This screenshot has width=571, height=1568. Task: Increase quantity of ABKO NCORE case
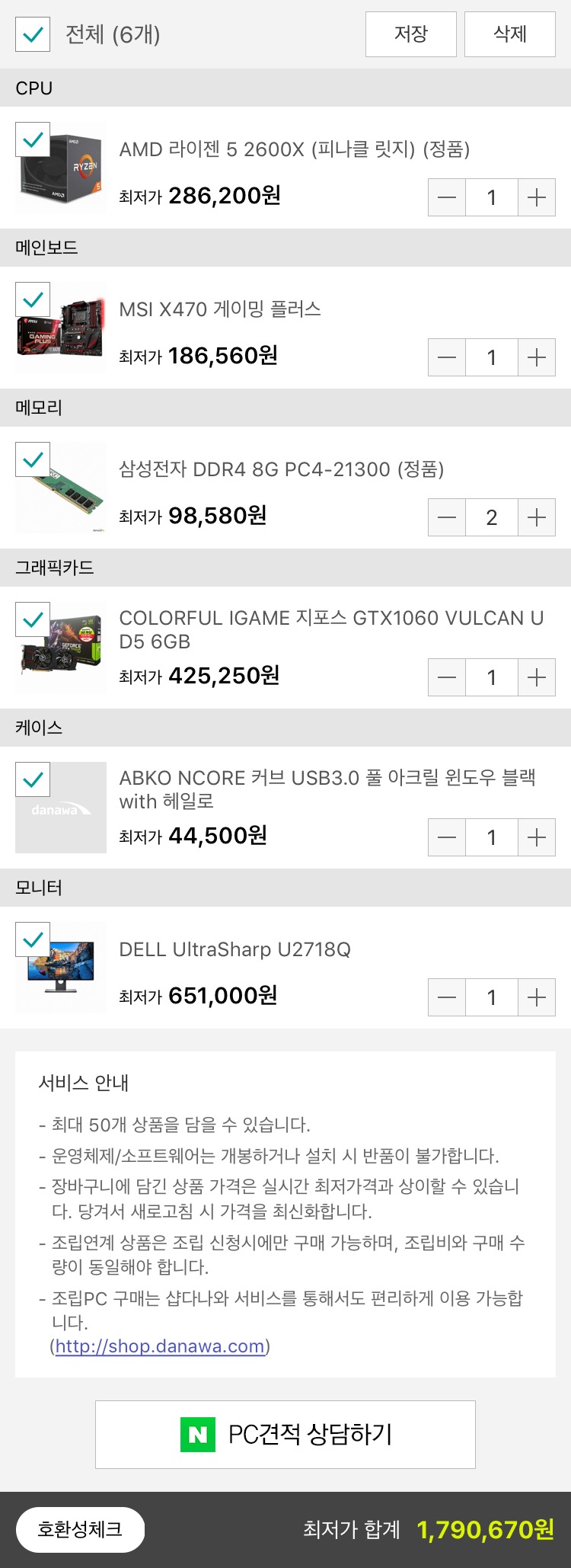(537, 837)
